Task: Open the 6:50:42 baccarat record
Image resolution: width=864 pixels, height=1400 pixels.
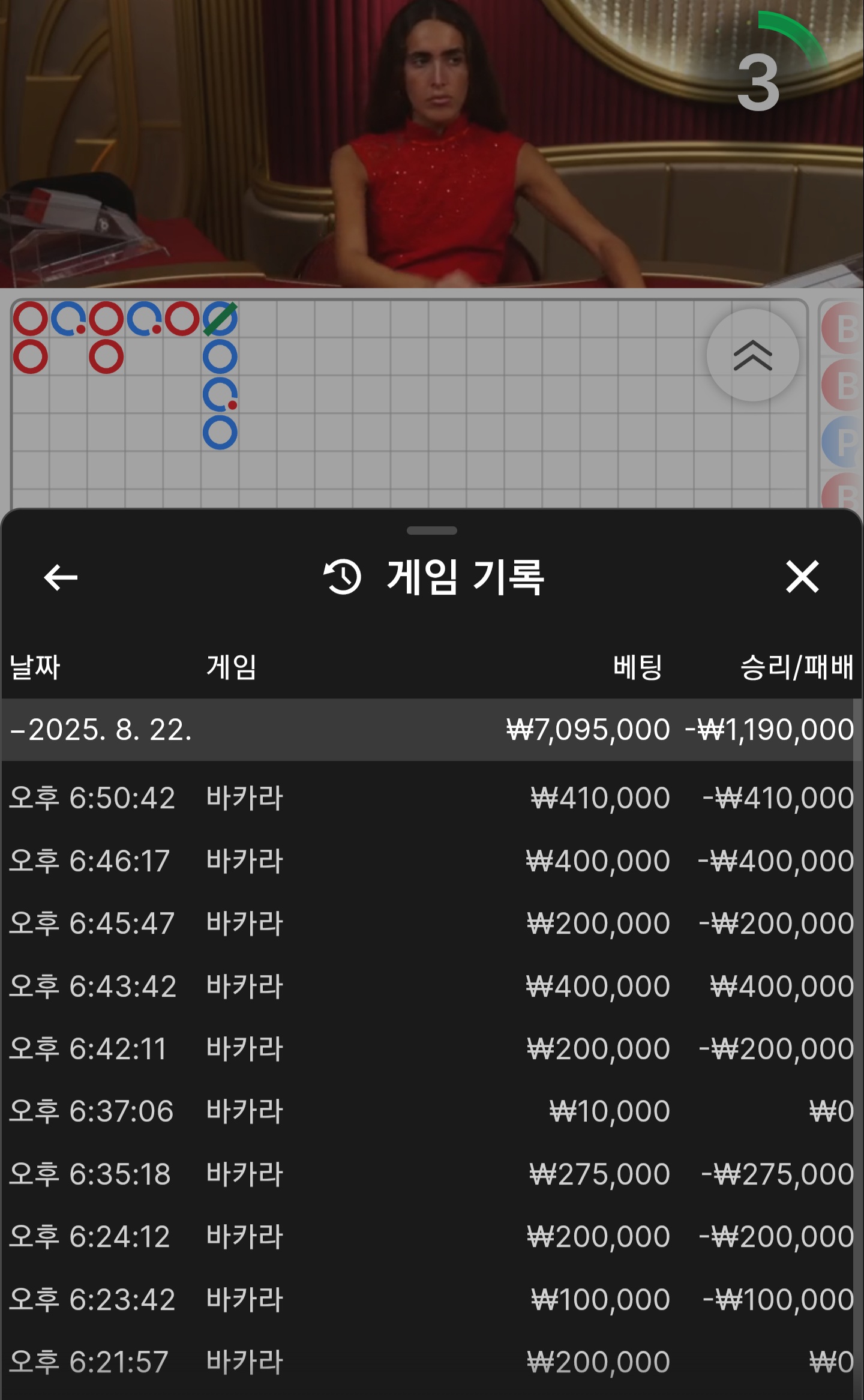Action: [431, 798]
